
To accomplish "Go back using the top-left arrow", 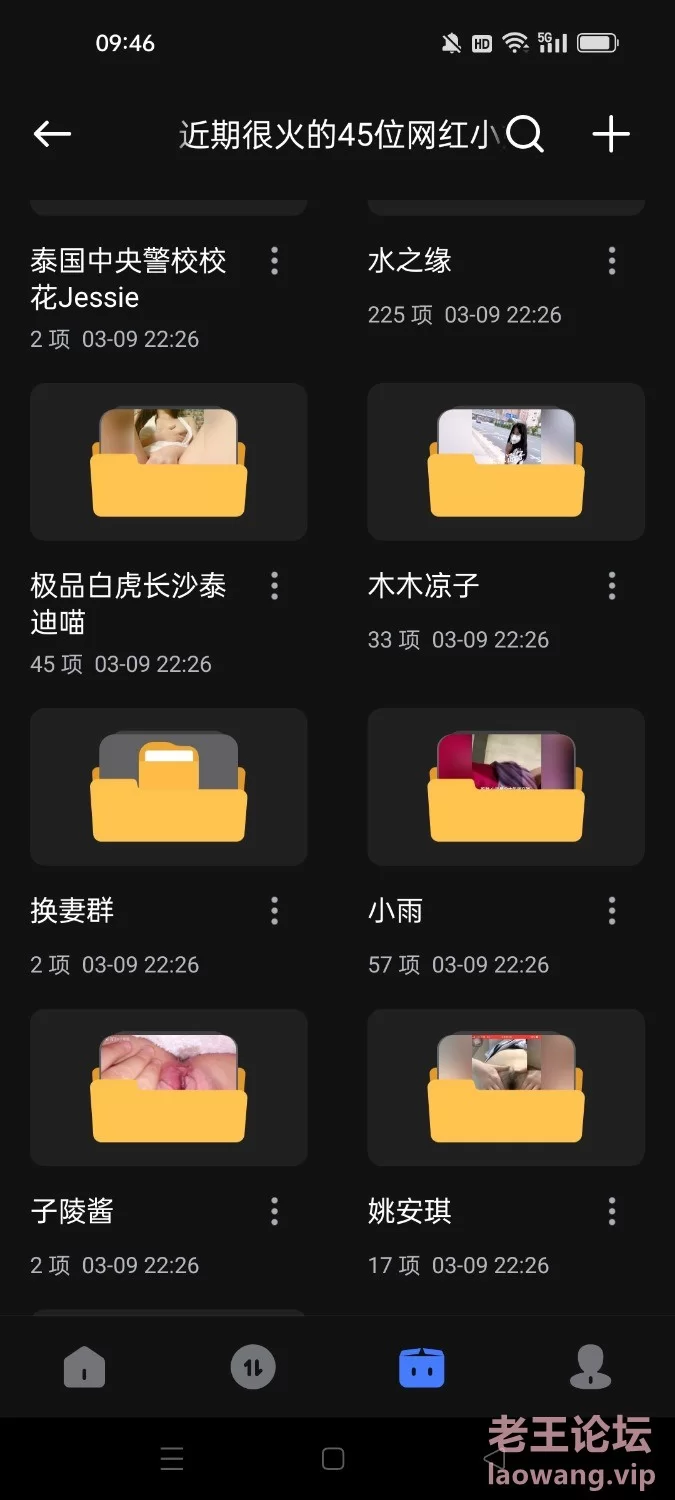I will [x=52, y=134].
